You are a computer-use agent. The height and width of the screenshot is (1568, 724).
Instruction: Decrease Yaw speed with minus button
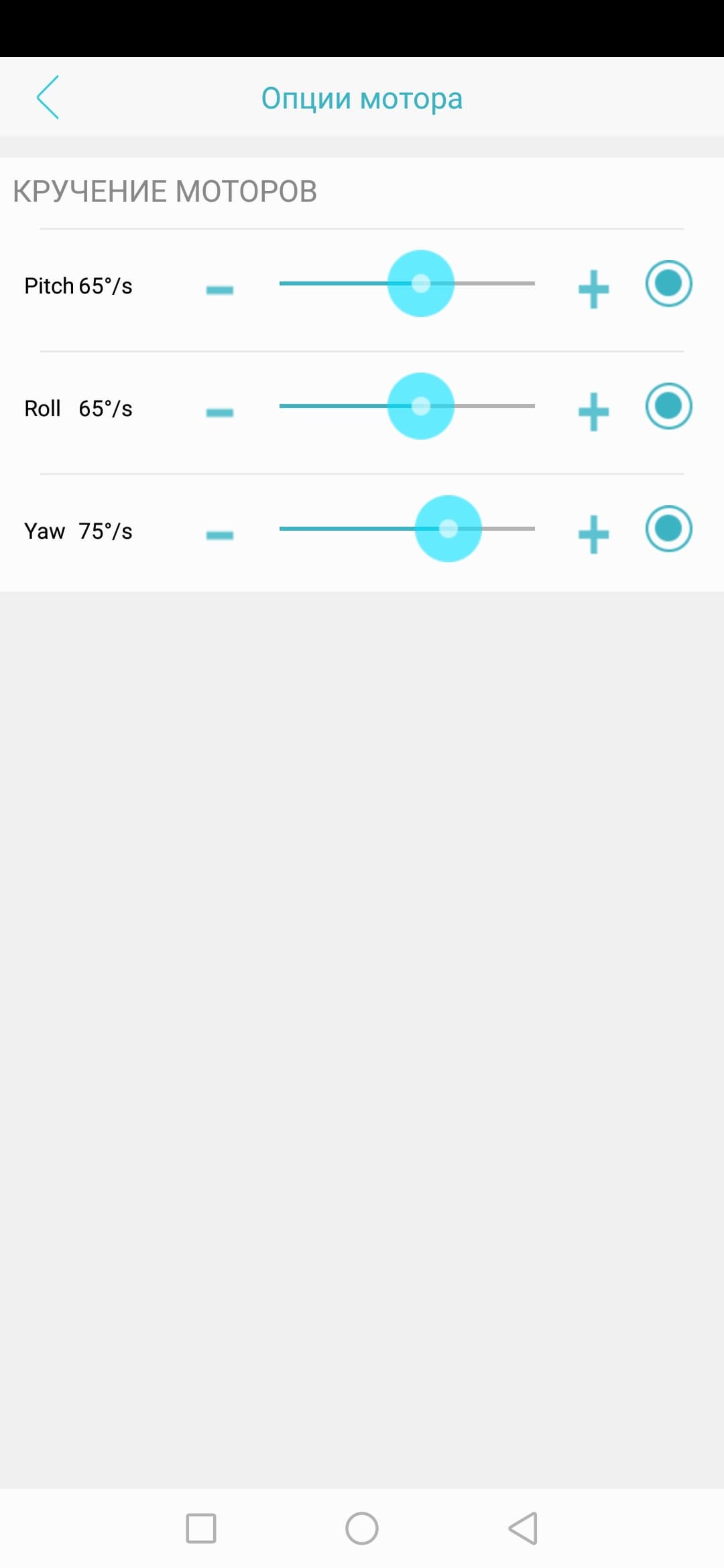(220, 535)
